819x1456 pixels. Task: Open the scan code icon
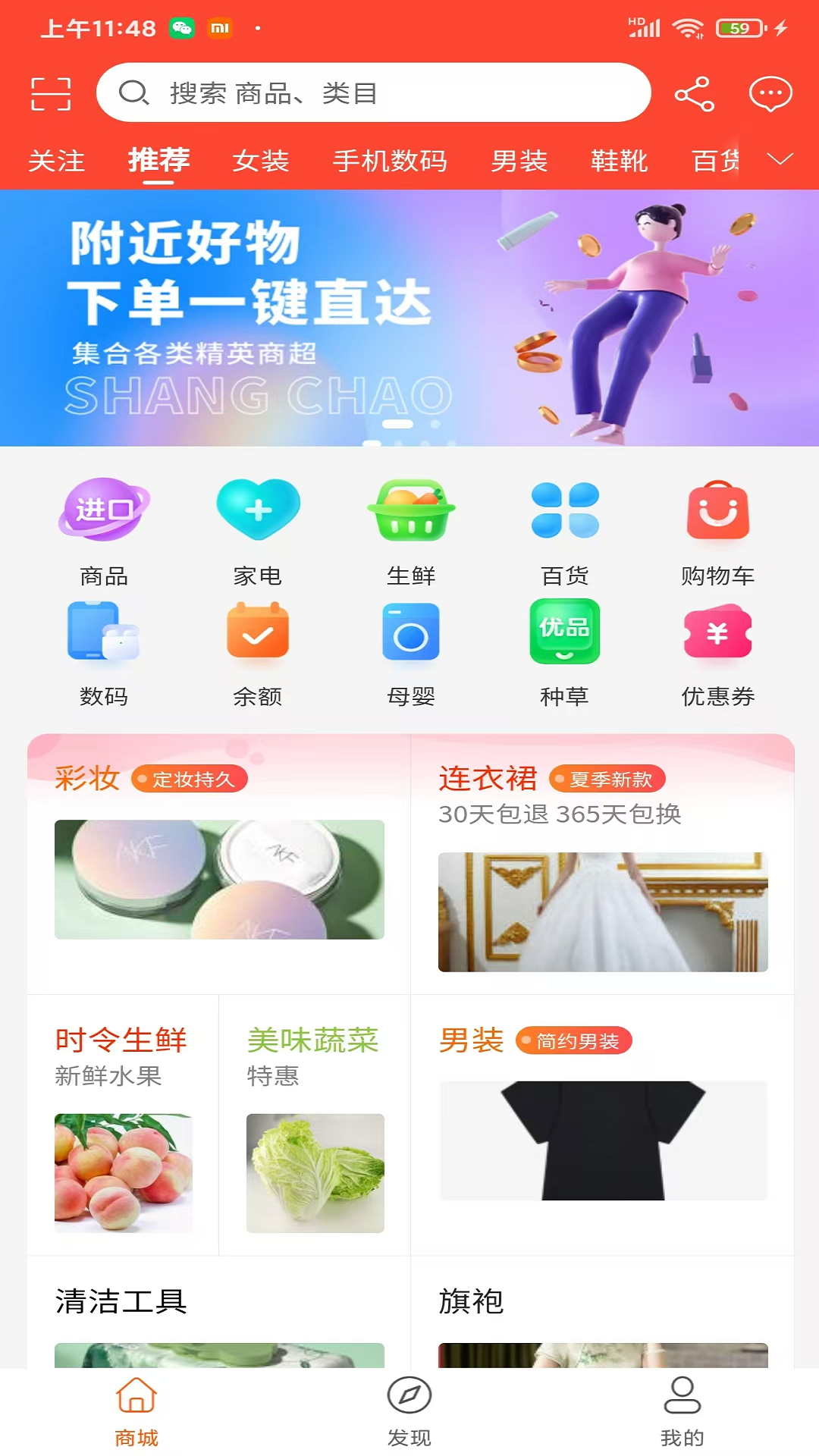pos(51,94)
